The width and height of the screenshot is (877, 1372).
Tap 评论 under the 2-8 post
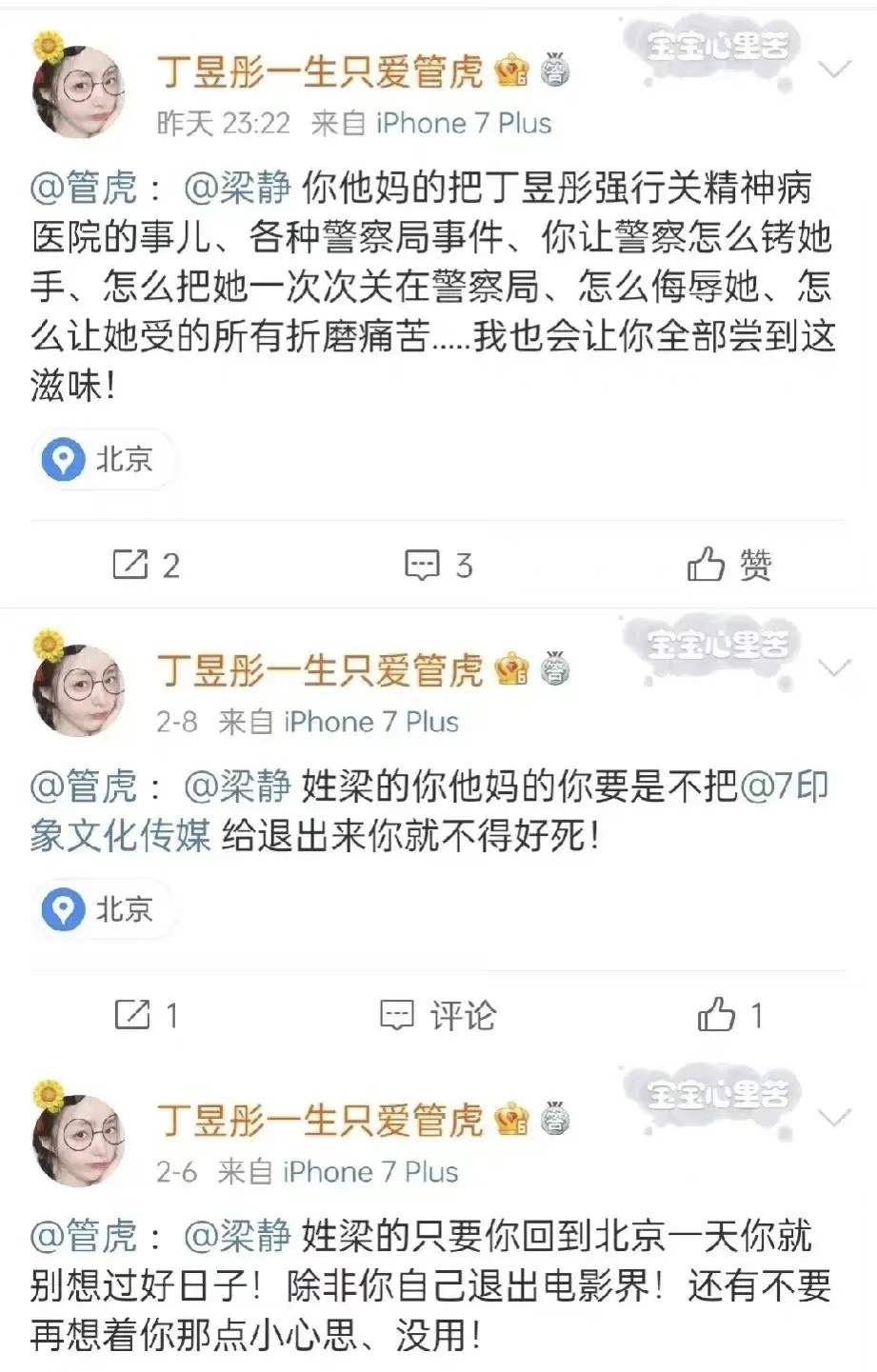[439, 1016]
